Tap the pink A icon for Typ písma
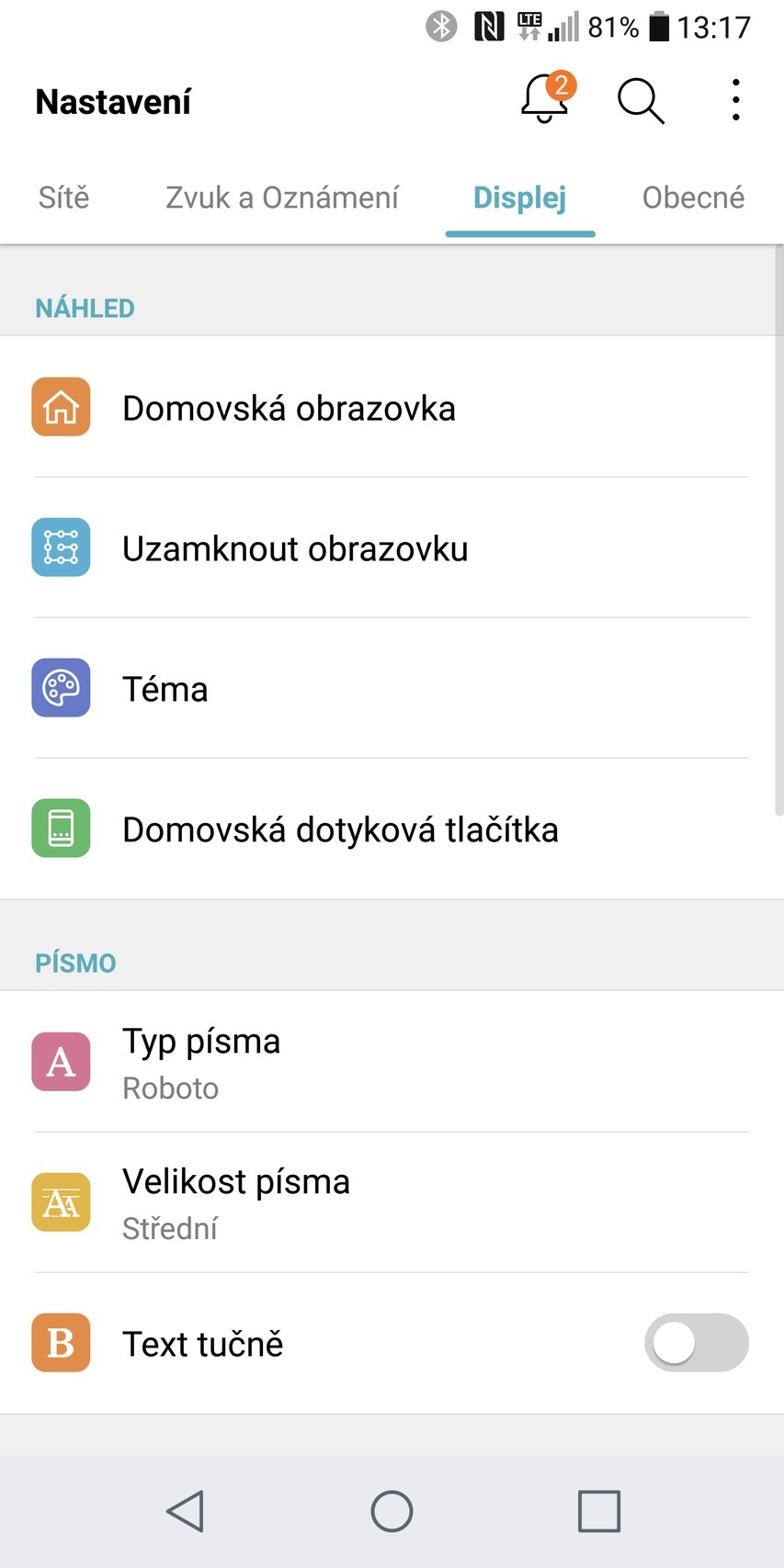The image size is (784, 1568). click(60, 1061)
